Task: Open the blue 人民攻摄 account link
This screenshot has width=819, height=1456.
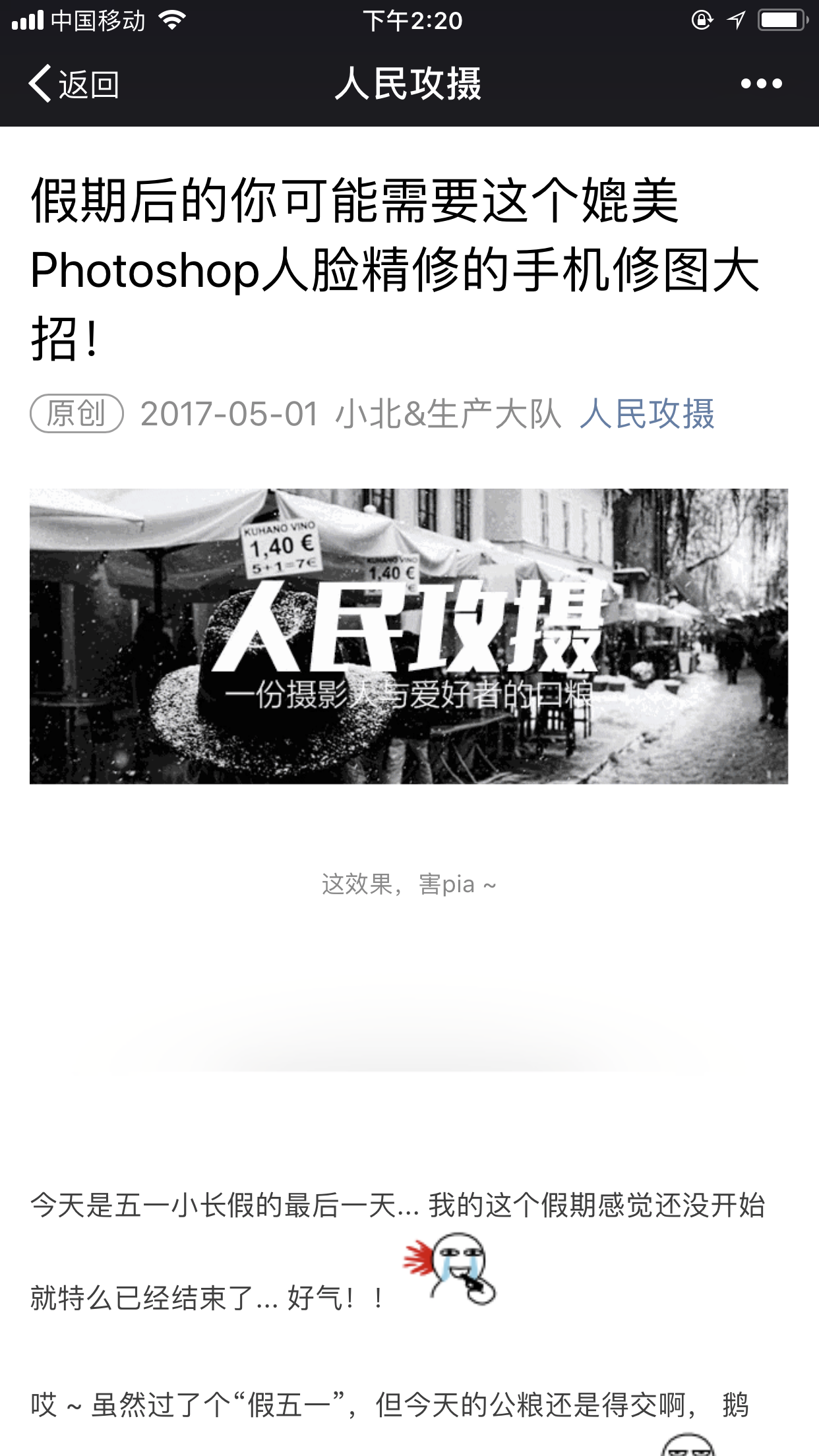Action: coord(647,414)
